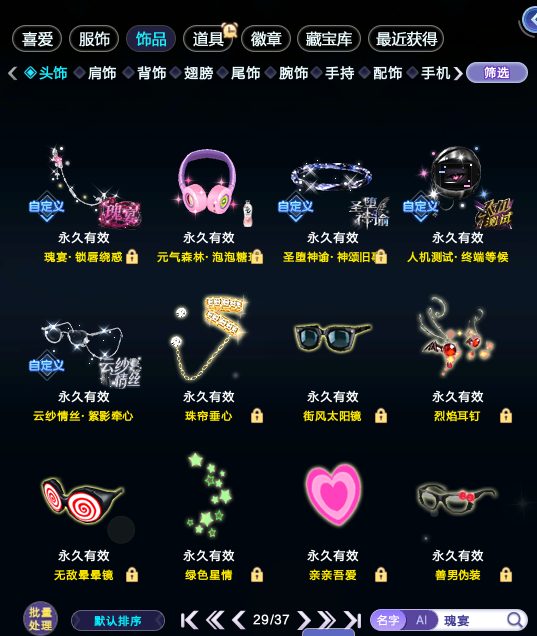The image size is (537, 636).
Task: Open 批量处理 batch processing
Action: pos(40,619)
